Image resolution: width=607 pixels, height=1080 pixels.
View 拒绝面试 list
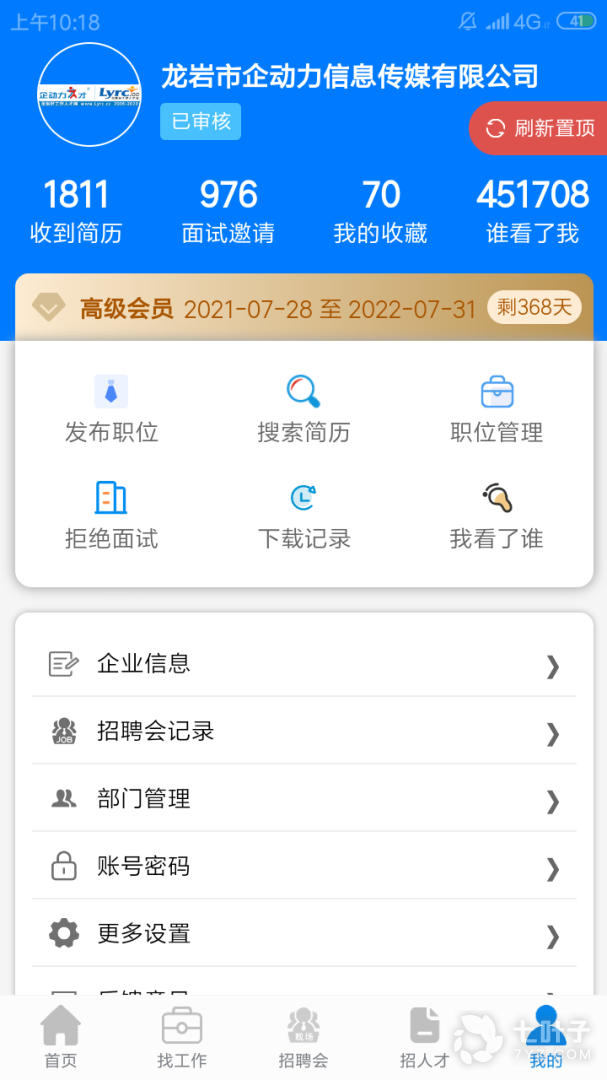click(x=111, y=516)
